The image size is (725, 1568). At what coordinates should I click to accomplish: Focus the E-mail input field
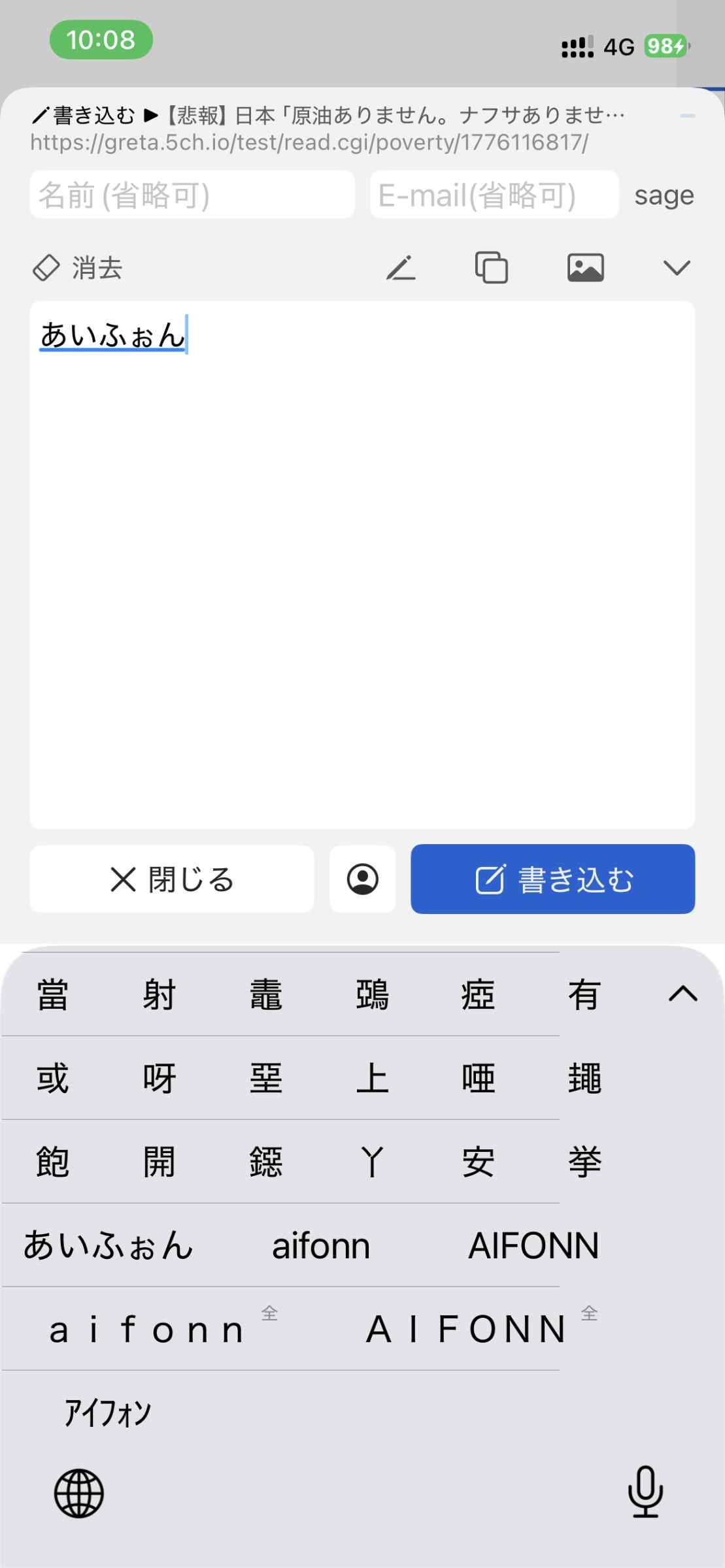click(x=494, y=195)
